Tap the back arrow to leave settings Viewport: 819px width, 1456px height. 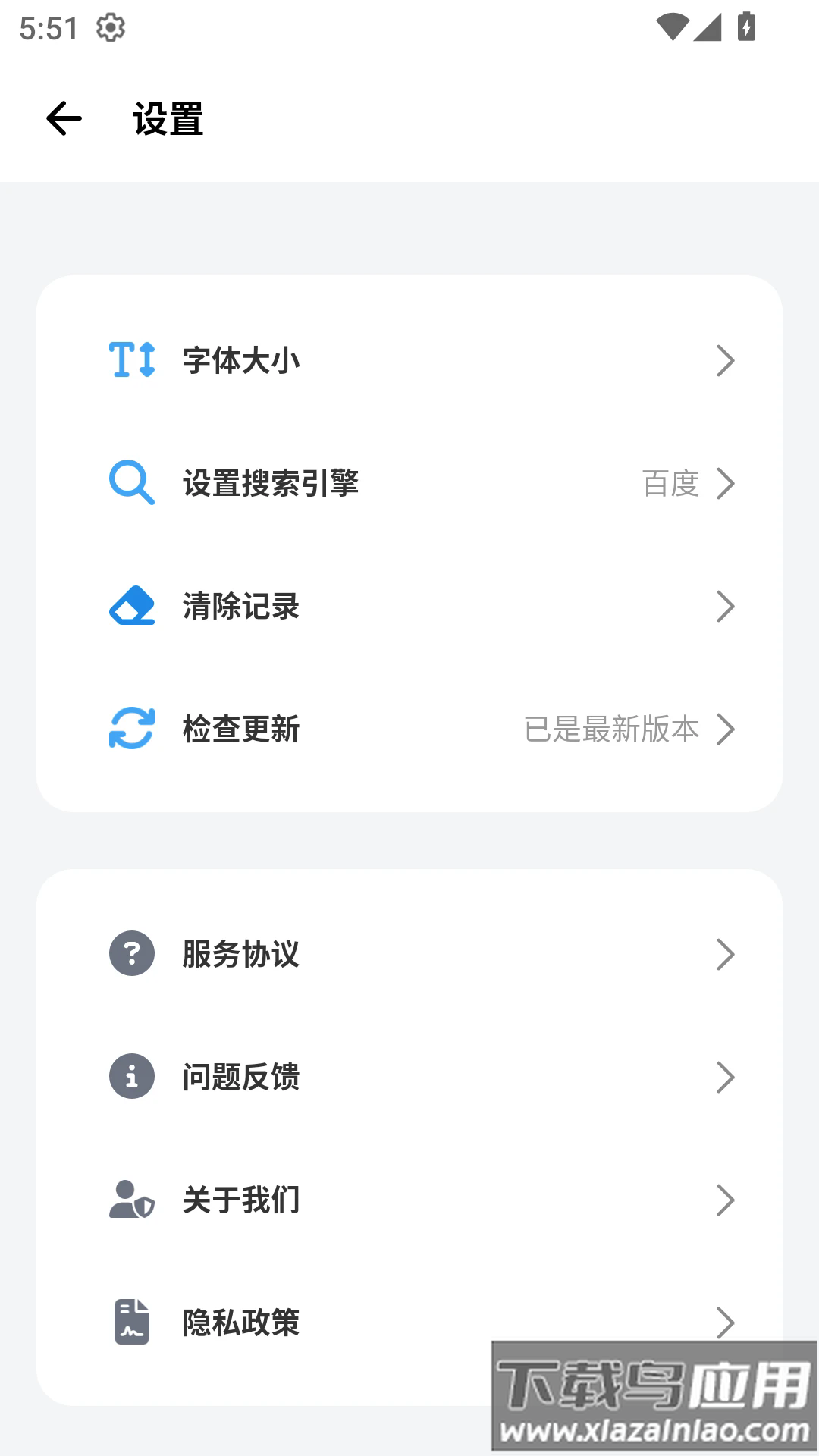(64, 118)
